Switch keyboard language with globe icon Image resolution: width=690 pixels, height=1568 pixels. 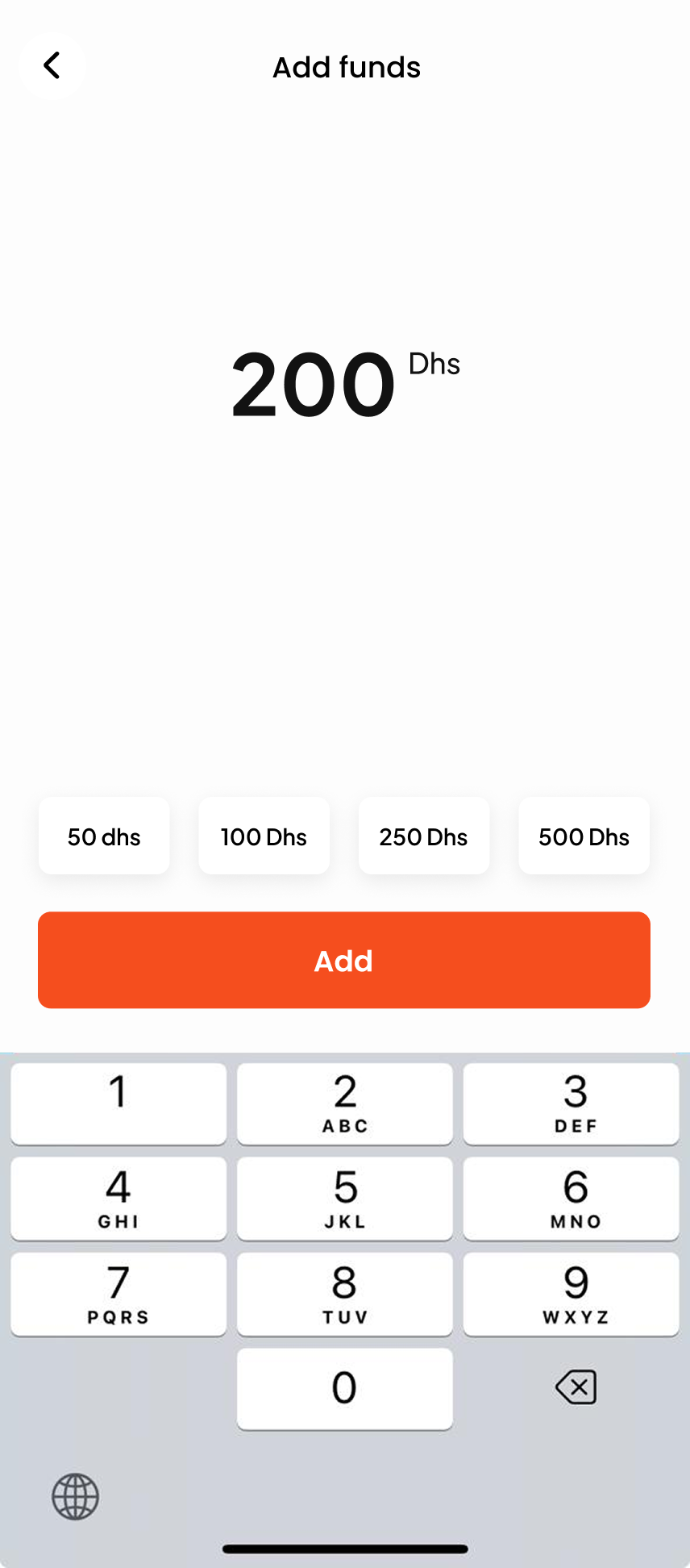pos(76,1497)
